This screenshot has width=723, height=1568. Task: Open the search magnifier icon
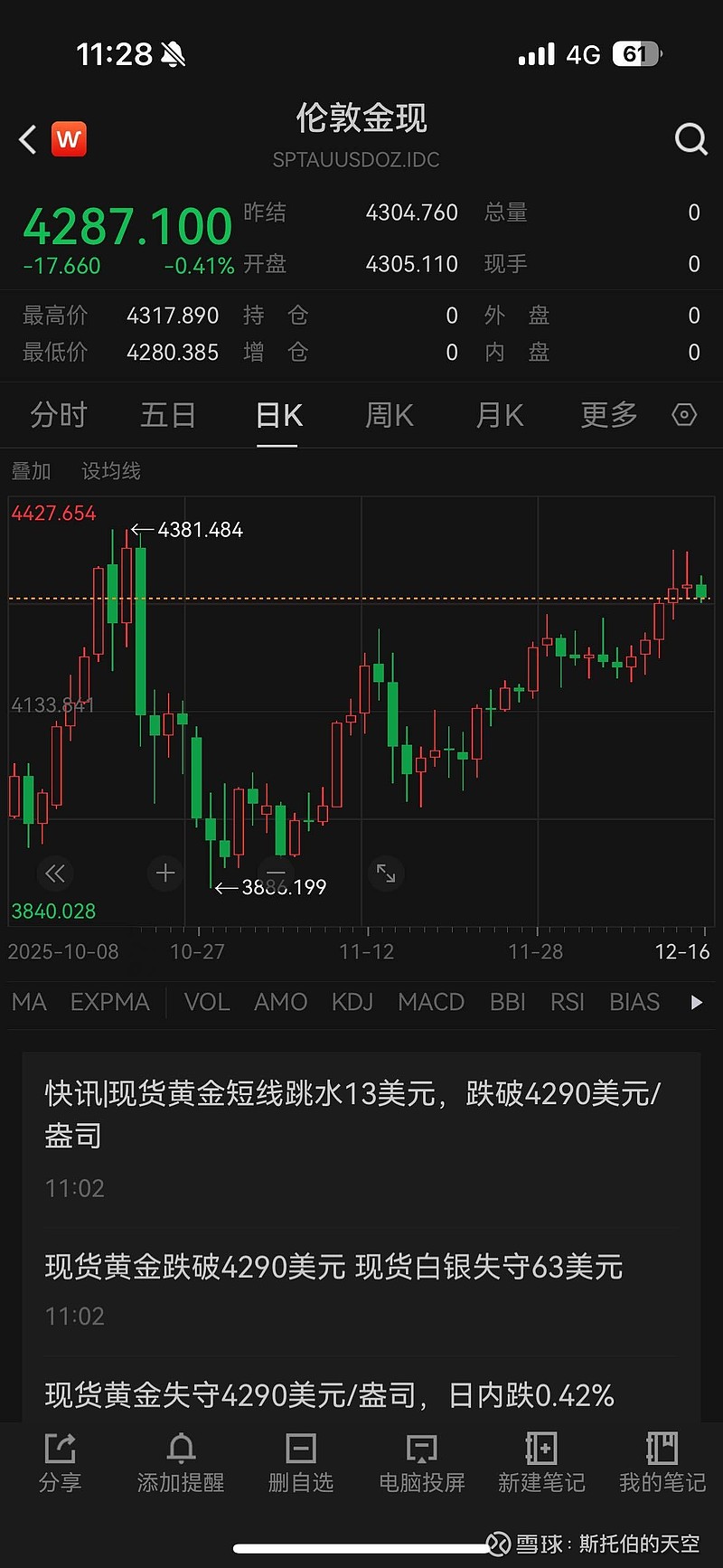[690, 139]
